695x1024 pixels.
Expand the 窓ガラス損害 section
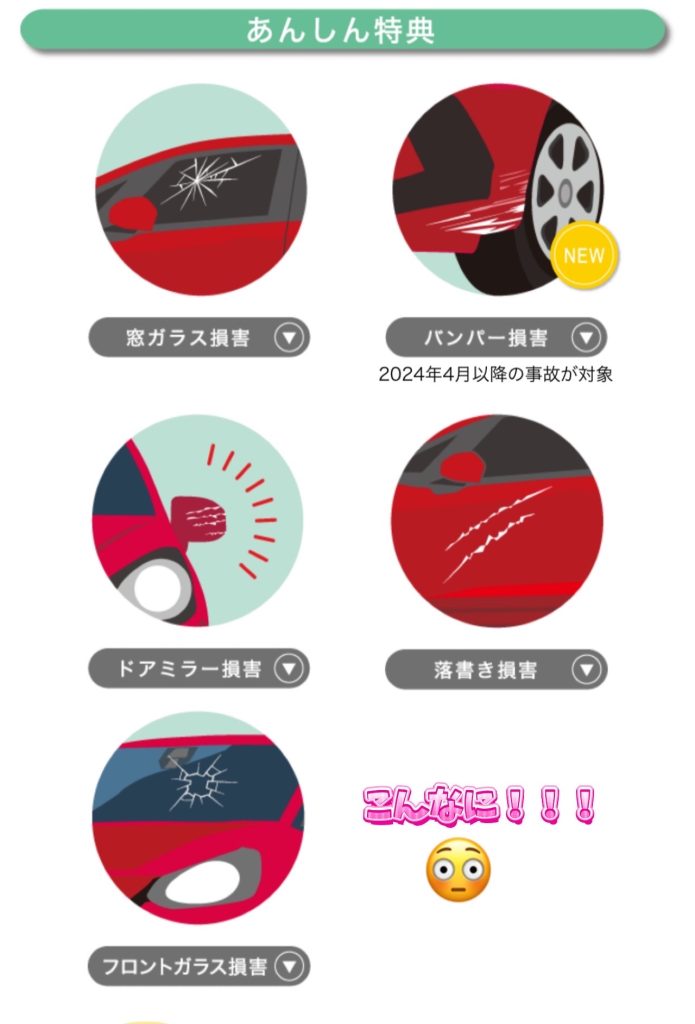(199, 338)
